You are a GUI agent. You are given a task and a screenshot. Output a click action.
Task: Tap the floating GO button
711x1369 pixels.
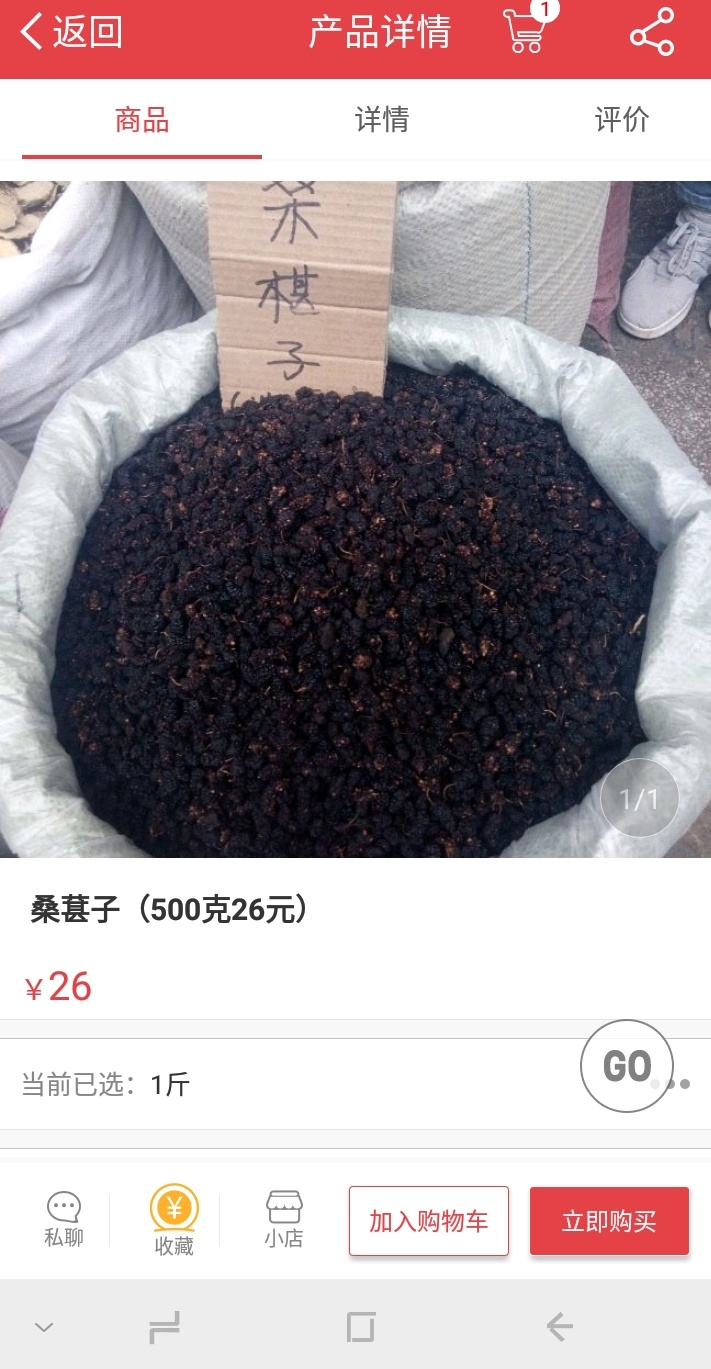[x=628, y=1066]
